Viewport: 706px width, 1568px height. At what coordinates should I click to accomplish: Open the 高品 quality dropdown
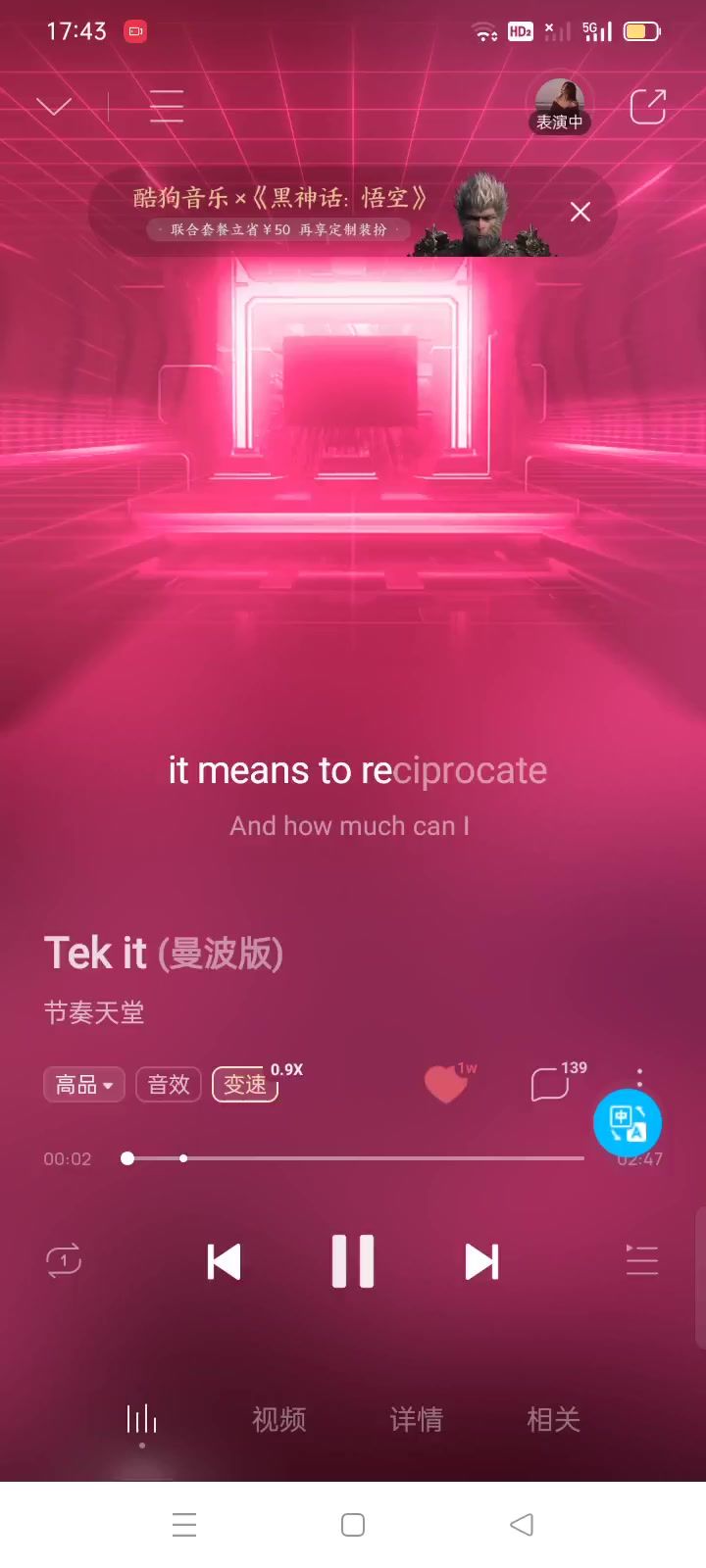[x=84, y=1084]
